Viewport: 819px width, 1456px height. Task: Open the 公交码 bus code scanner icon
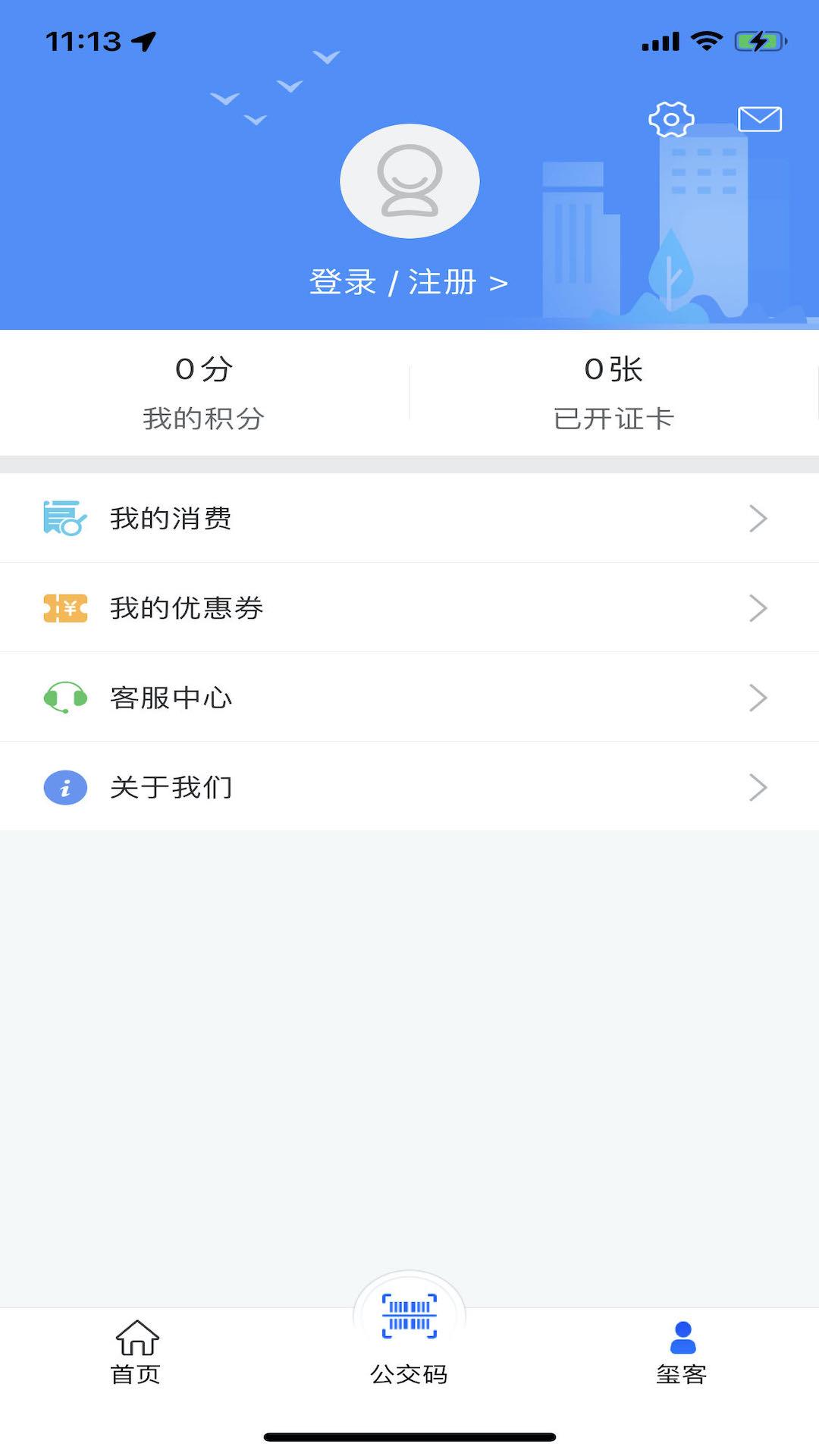click(x=409, y=1317)
